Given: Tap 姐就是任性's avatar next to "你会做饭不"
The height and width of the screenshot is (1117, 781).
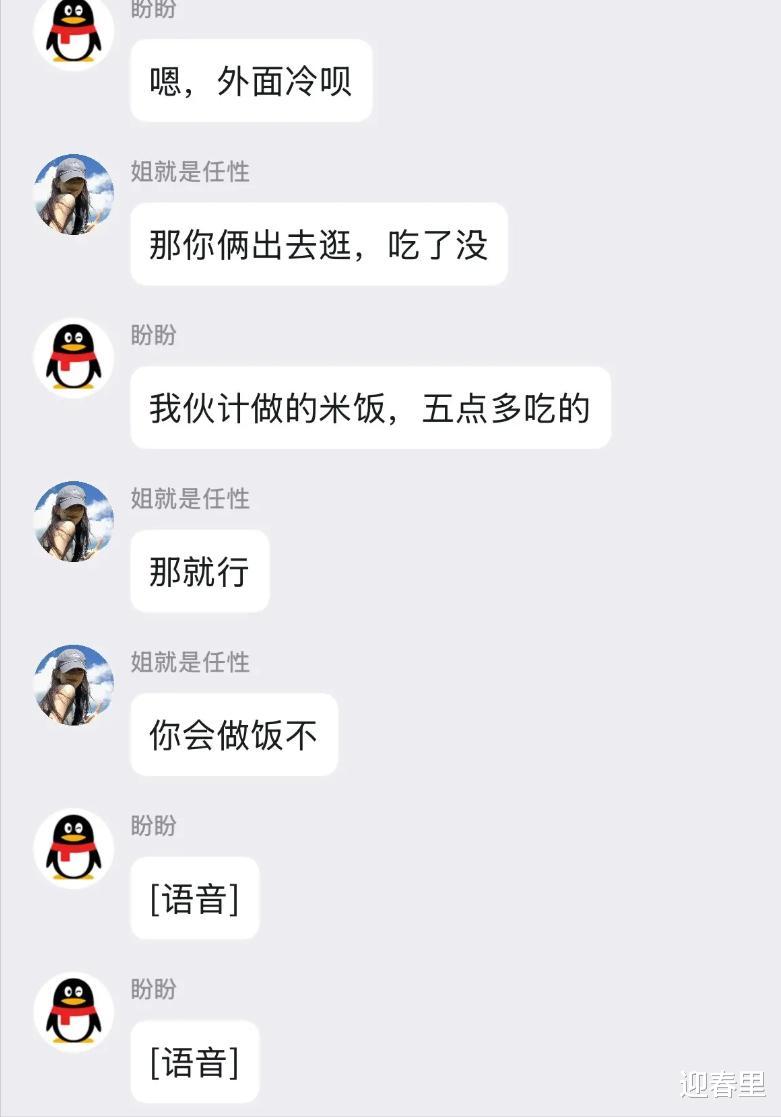Looking at the screenshot, I should click(73, 685).
